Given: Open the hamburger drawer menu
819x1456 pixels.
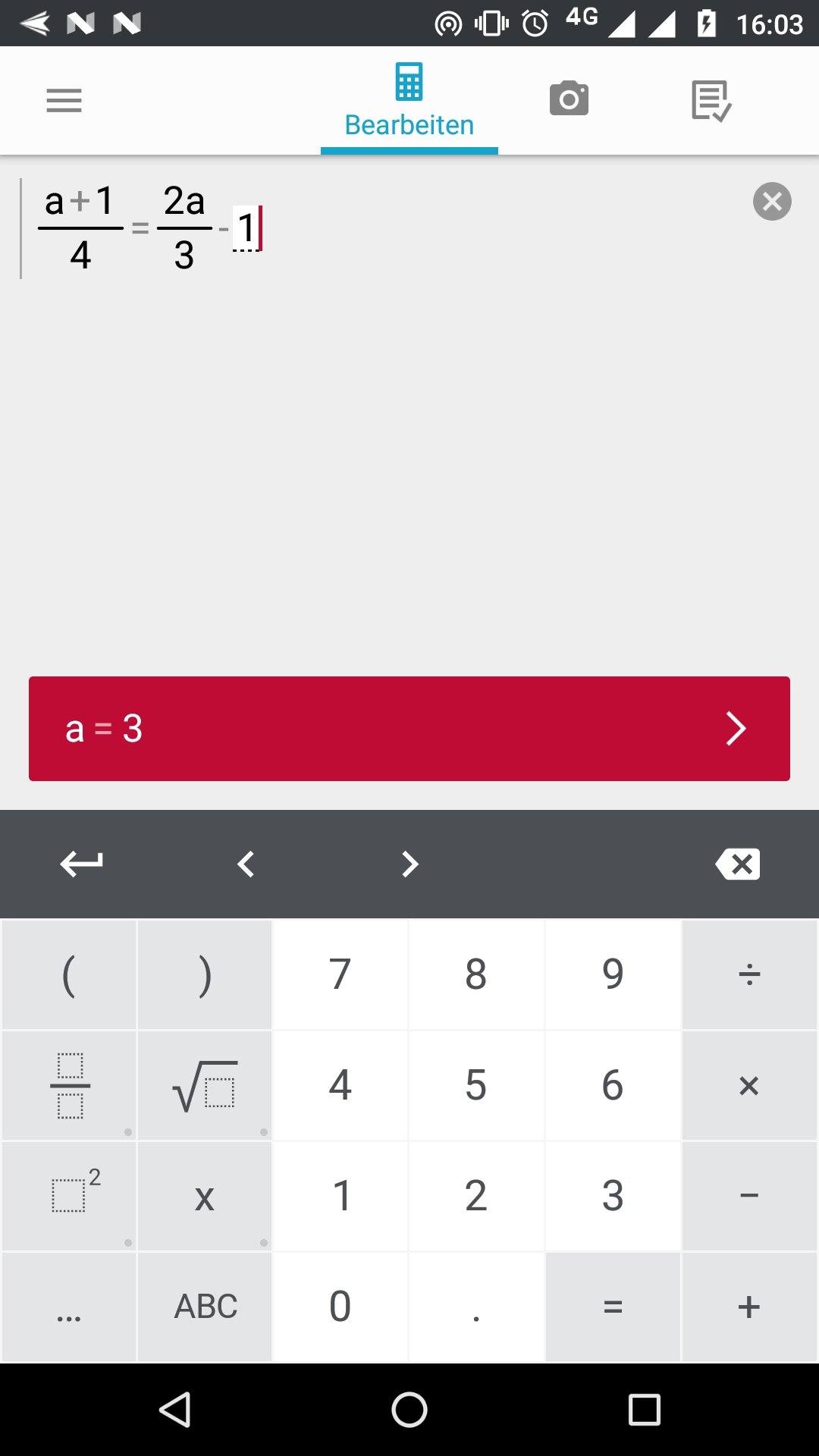Looking at the screenshot, I should 64,100.
